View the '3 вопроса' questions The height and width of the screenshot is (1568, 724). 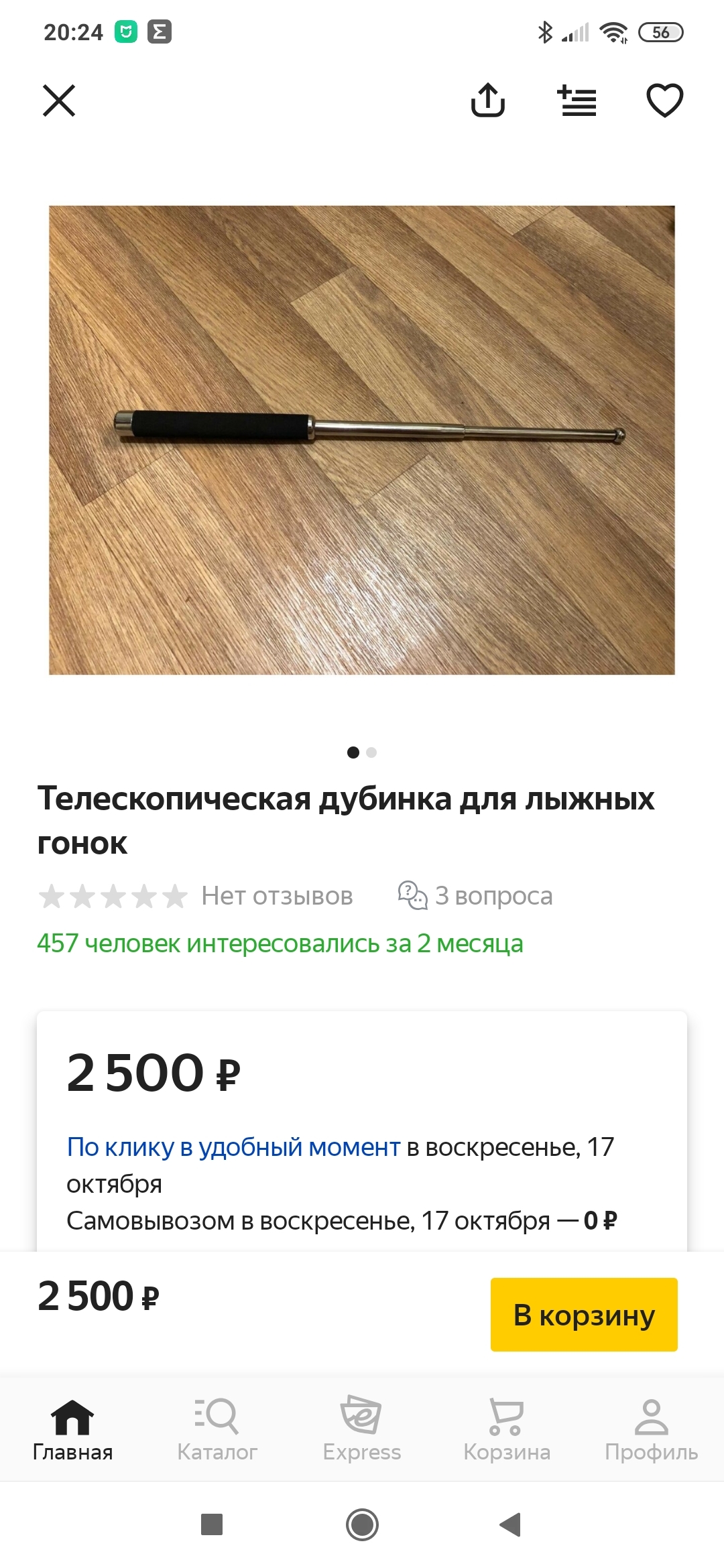click(x=476, y=896)
